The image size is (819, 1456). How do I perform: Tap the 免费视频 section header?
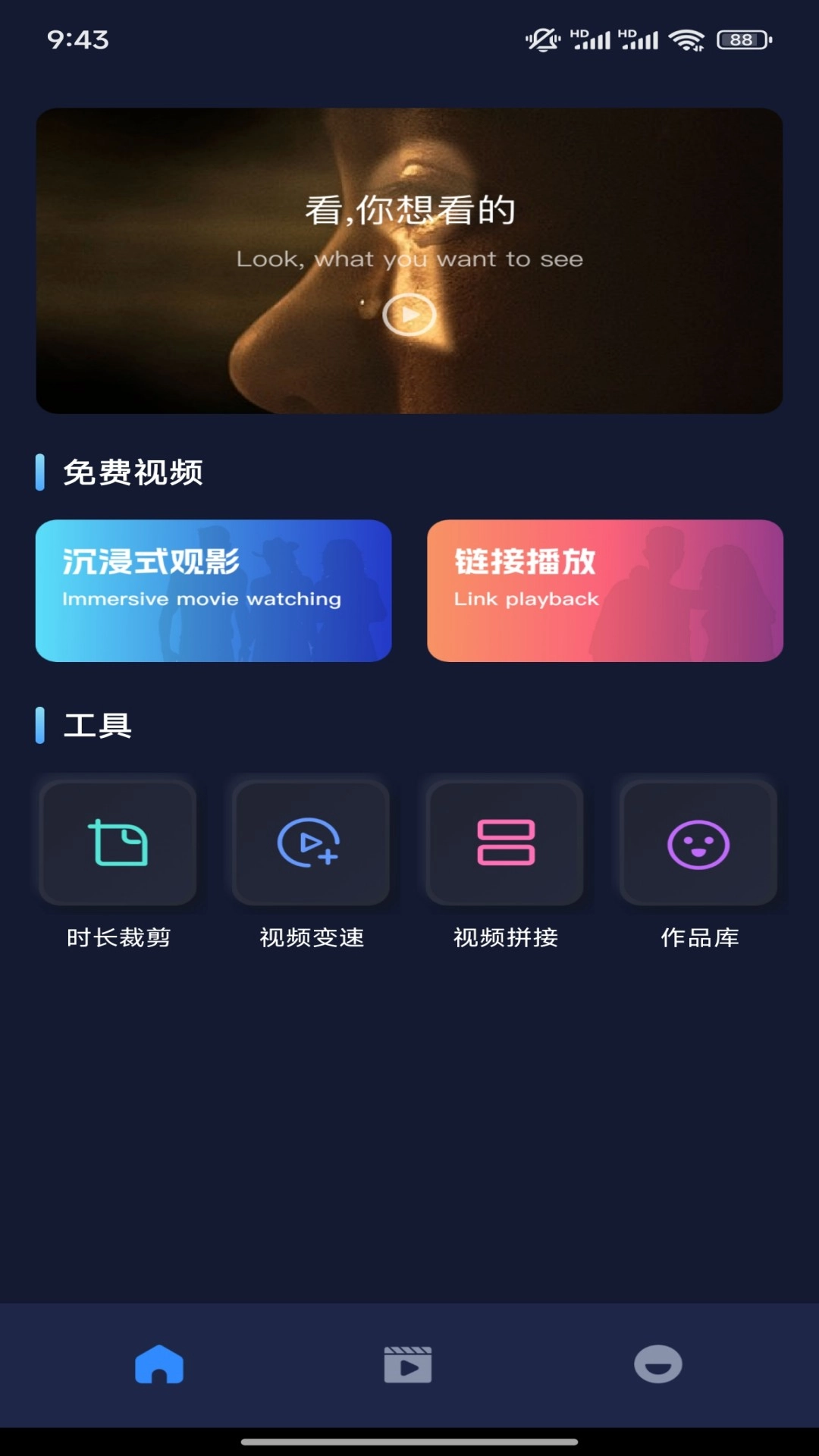point(134,472)
